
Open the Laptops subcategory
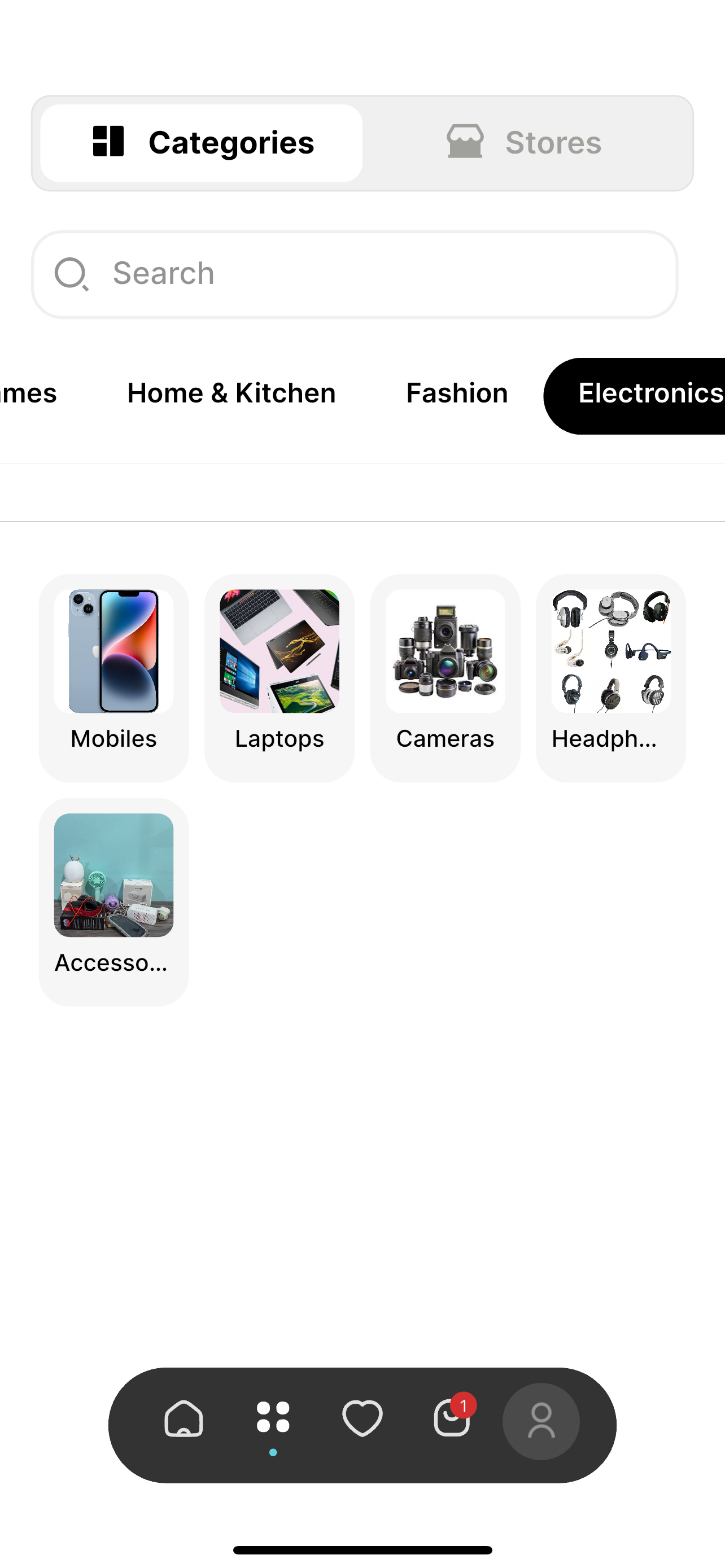pyautogui.click(x=279, y=677)
